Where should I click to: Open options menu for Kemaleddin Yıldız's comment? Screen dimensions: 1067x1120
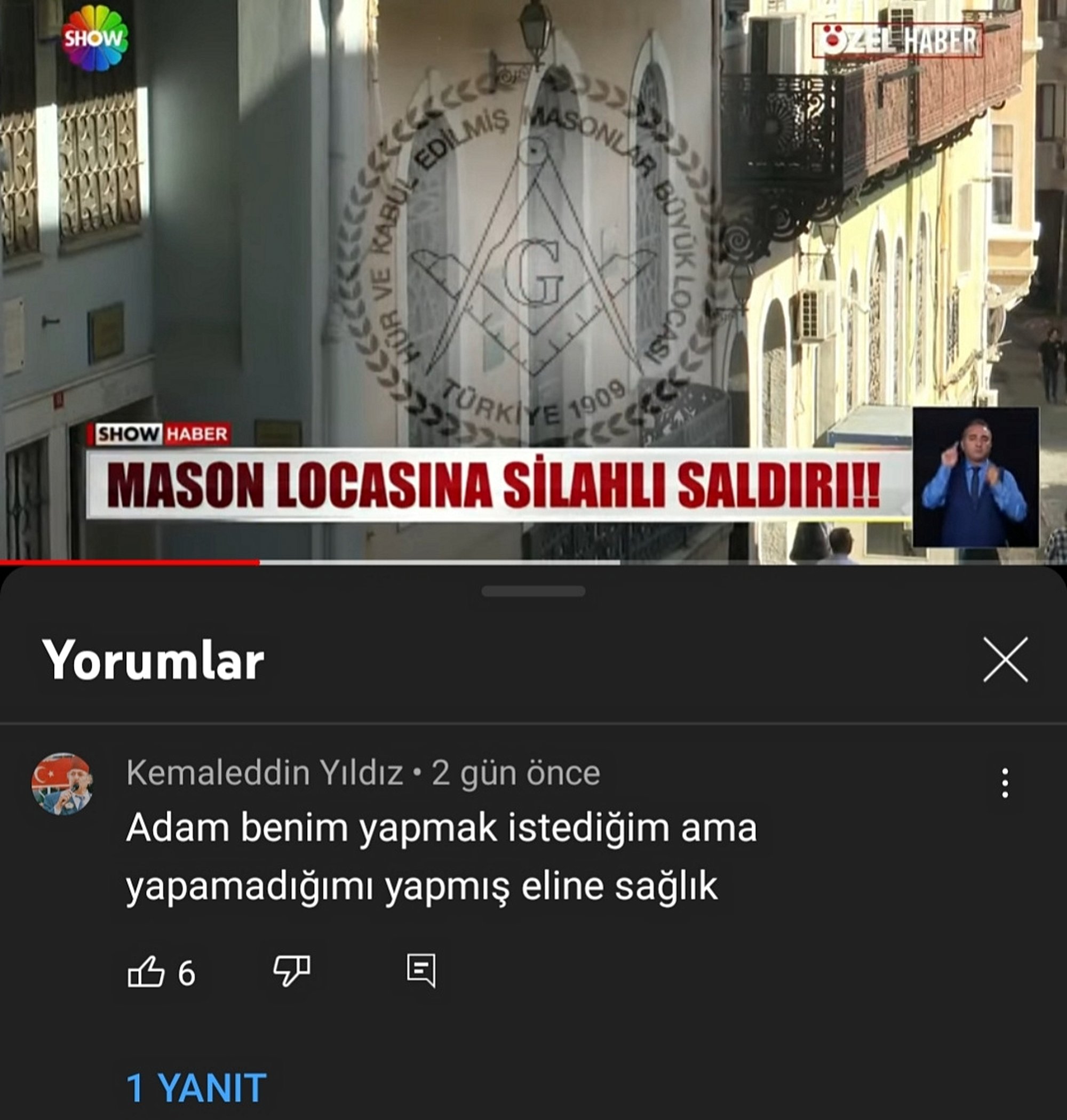tap(1005, 783)
